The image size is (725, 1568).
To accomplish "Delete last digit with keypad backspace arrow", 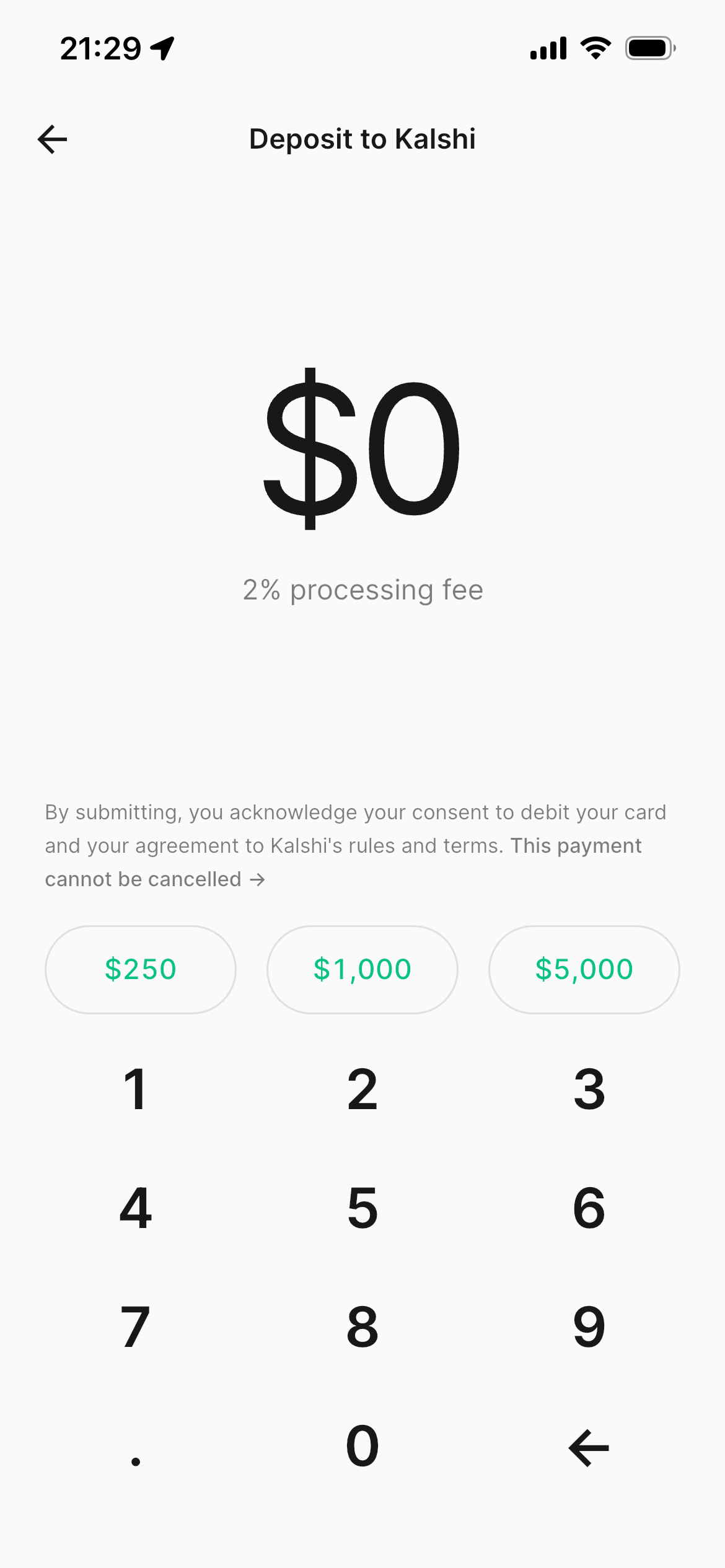I will coord(589,1448).
